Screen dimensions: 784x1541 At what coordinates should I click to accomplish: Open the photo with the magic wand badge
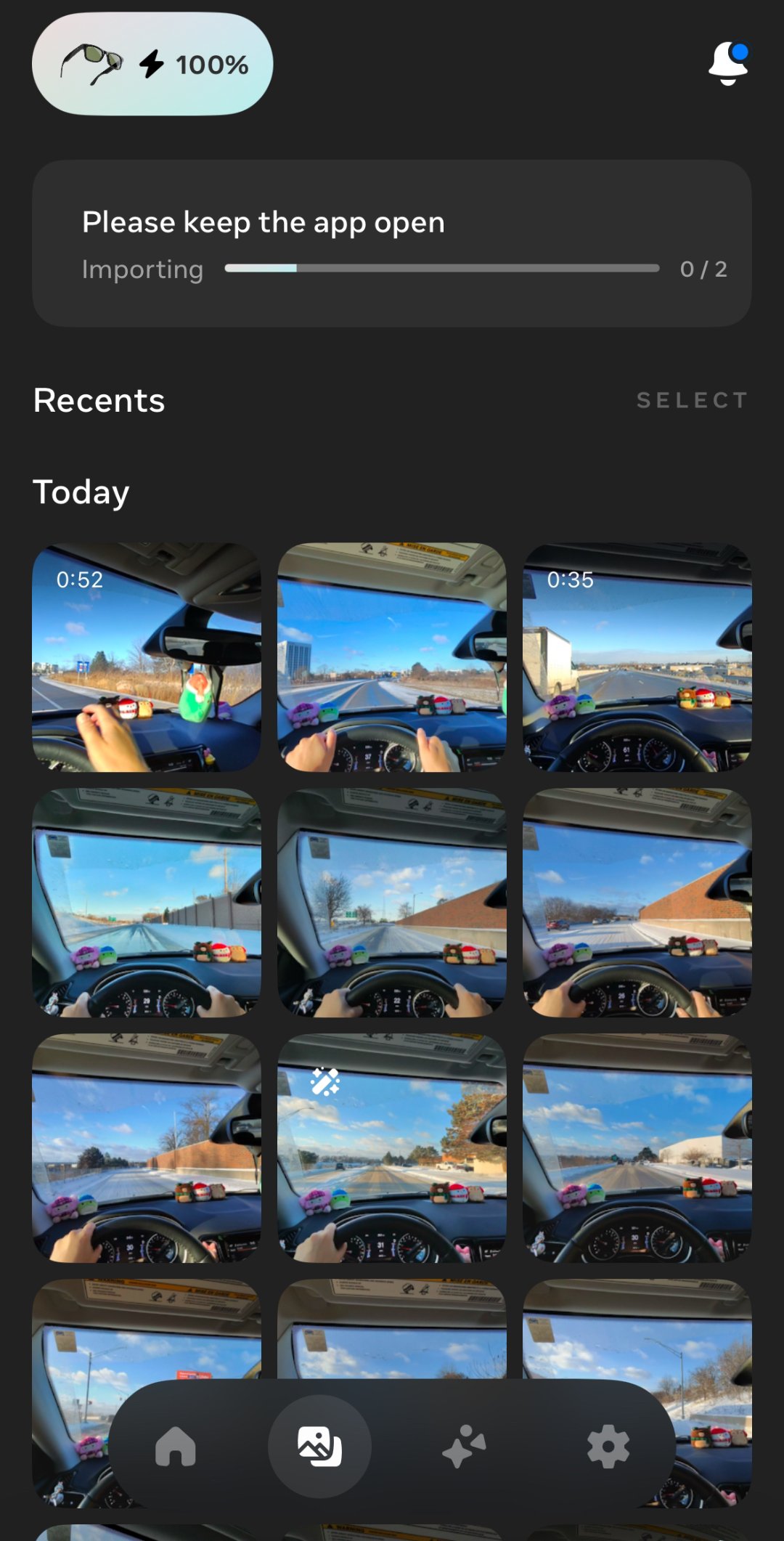click(x=391, y=1147)
